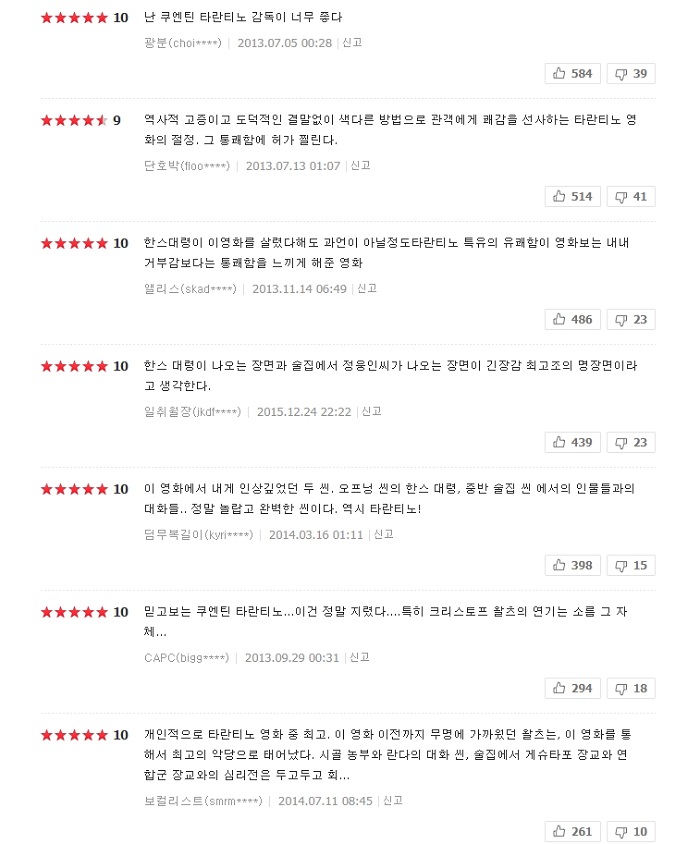Report the review by 보컬리스트
Image resolution: width=700 pixels, height=844 pixels.
(x=393, y=801)
